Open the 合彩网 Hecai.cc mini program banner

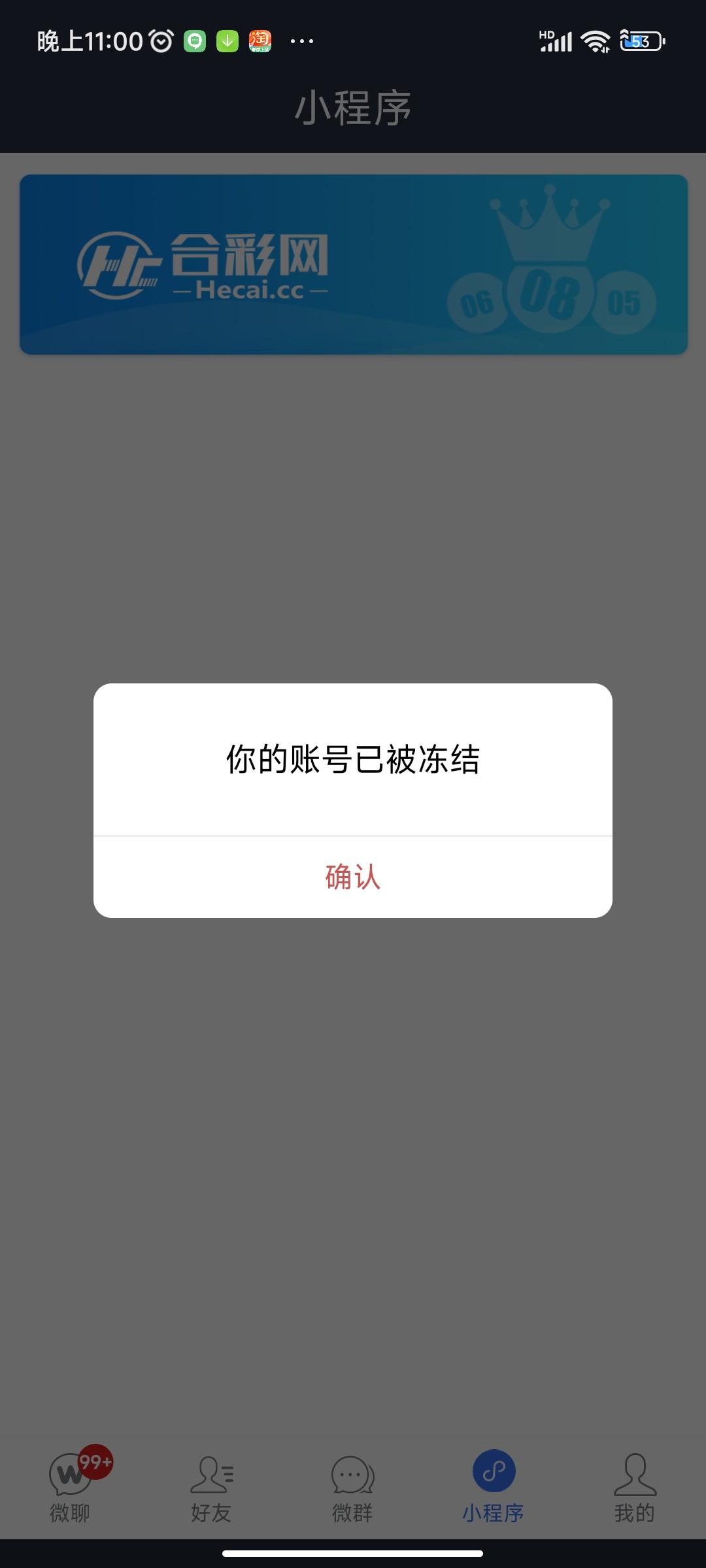tap(353, 265)
